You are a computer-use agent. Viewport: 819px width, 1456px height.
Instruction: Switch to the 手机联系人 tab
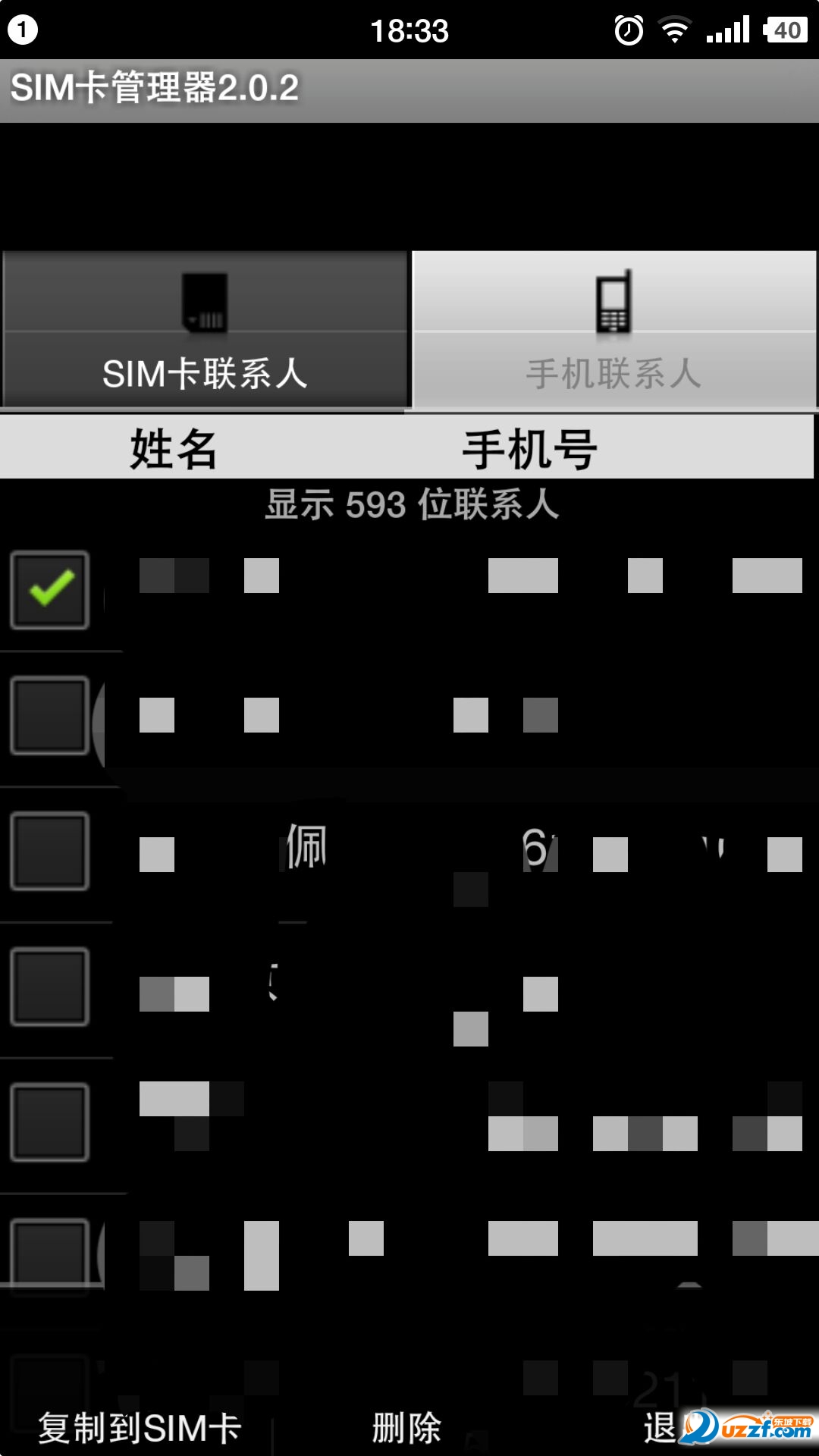[x=613, y=331]
